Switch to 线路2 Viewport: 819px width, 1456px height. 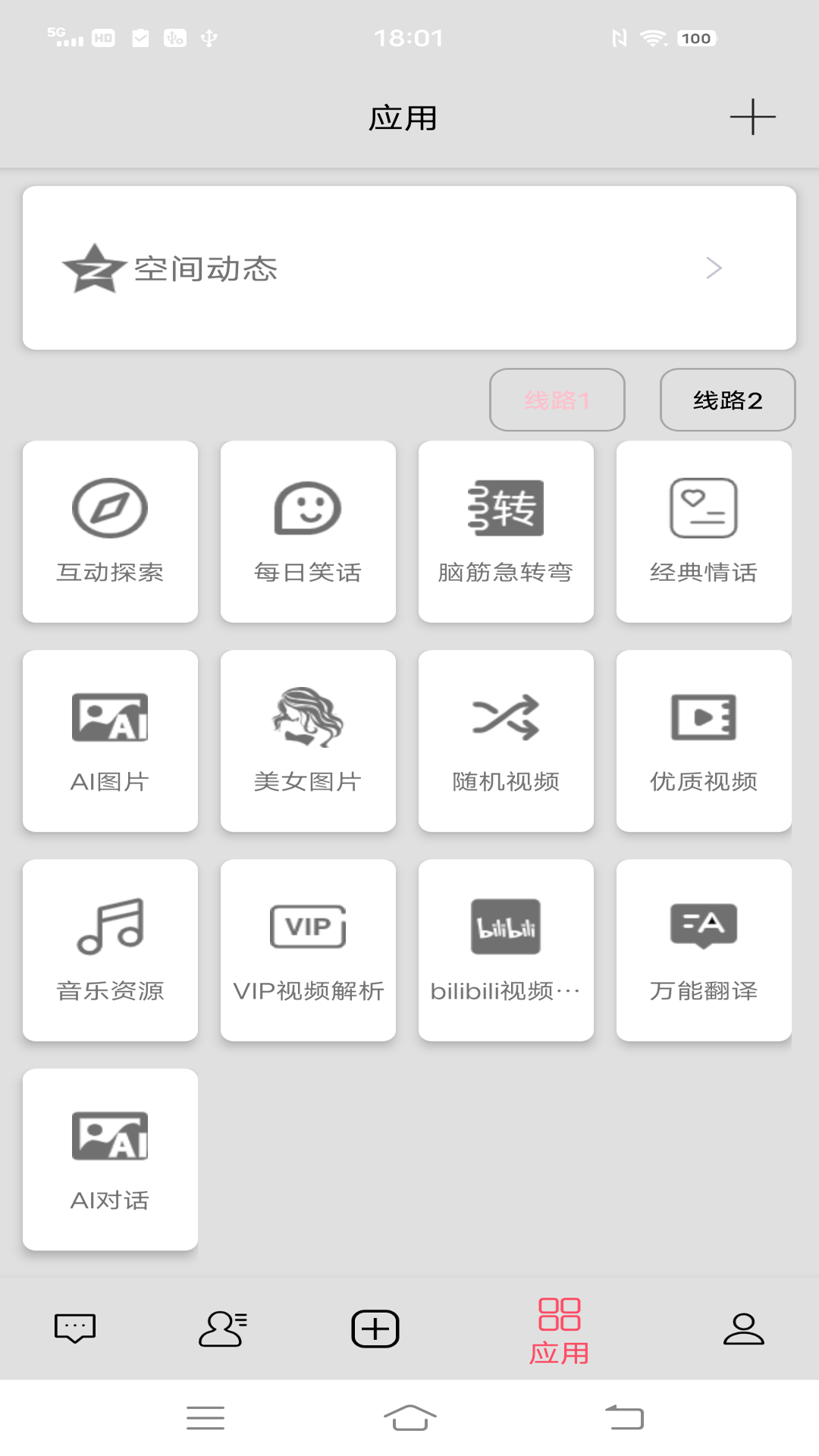[x=727, y=400]
